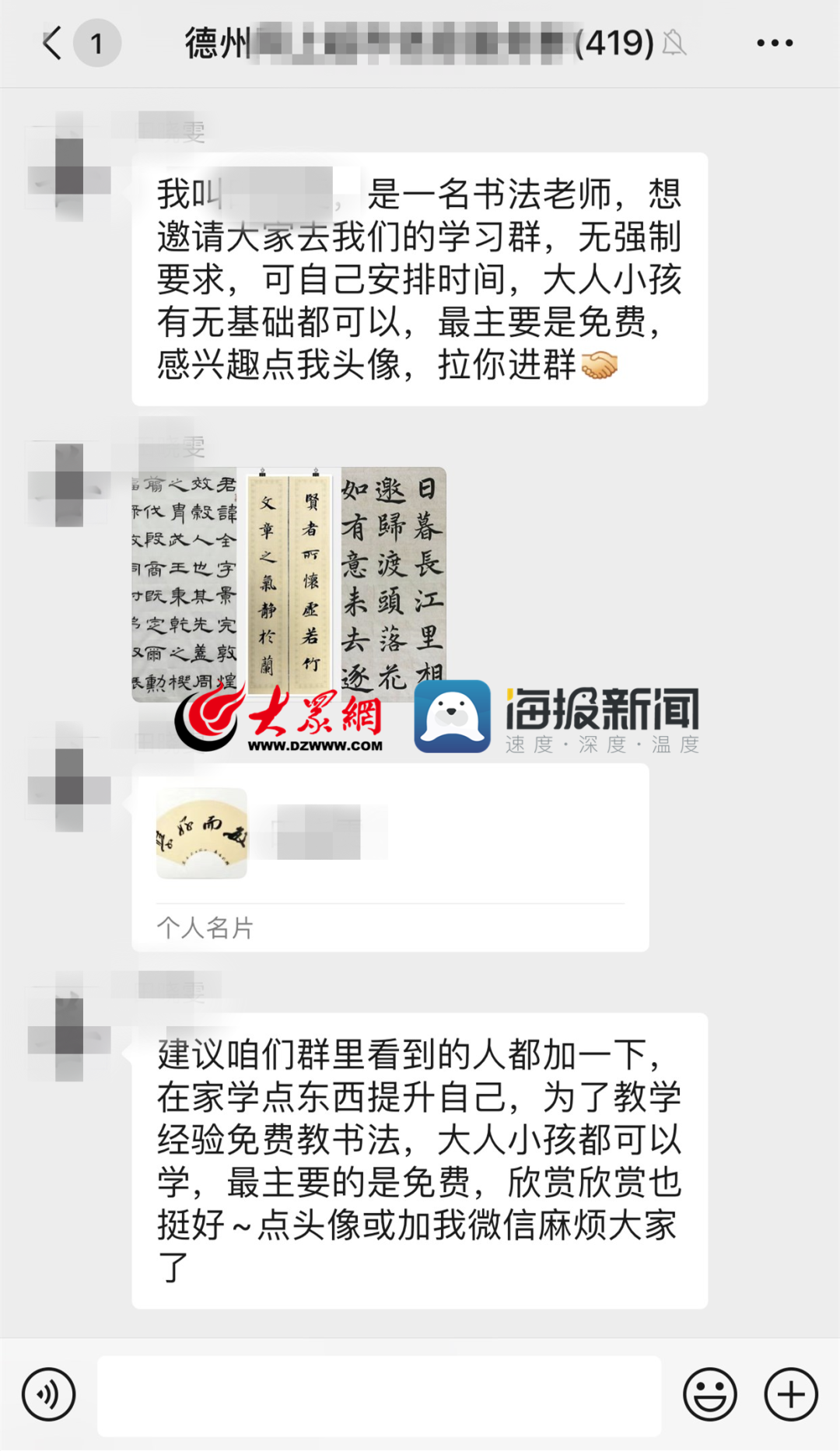Open the emoji picker
Viewport: 840px width, 1451px height.
pyautogui.click(x=709, y=1394)
